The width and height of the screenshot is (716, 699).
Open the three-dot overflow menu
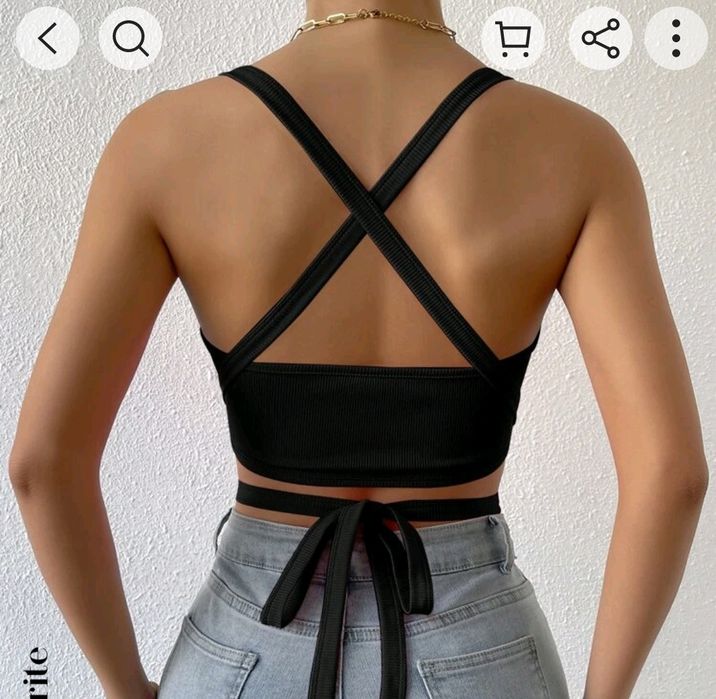tap(676, 38)
